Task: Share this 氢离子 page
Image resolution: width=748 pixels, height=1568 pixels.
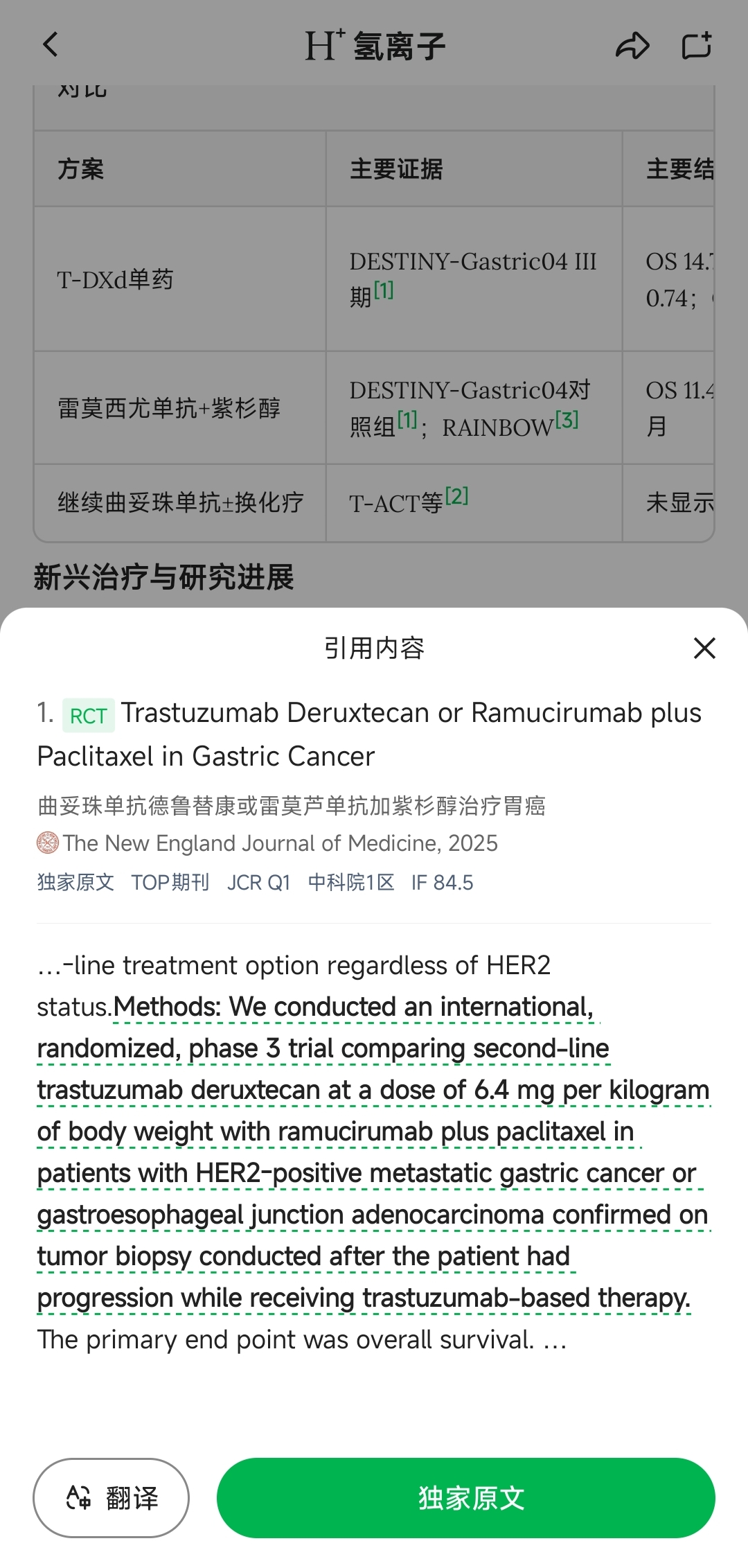Action: 632,46
